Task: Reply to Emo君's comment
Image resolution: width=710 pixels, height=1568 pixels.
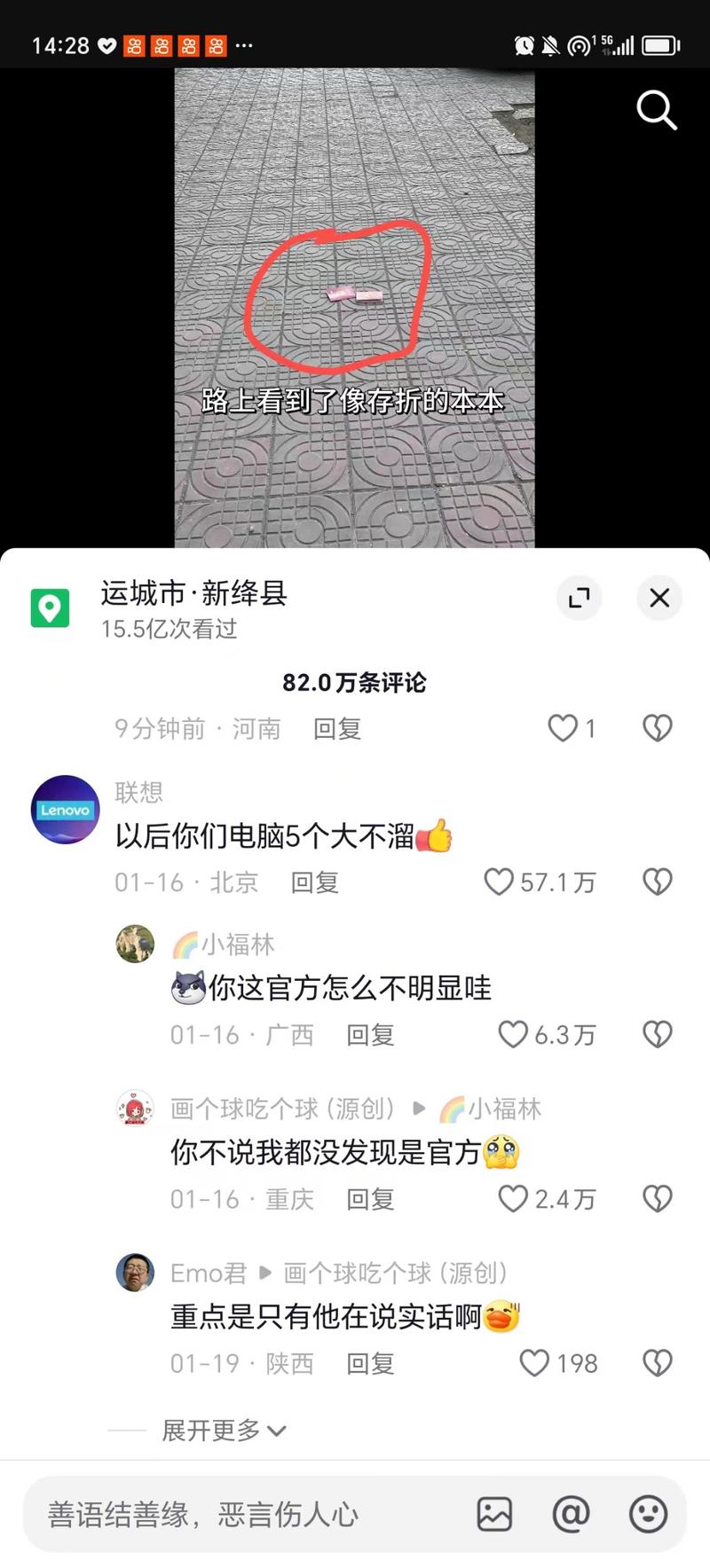Action: [x=370, y=1364]
